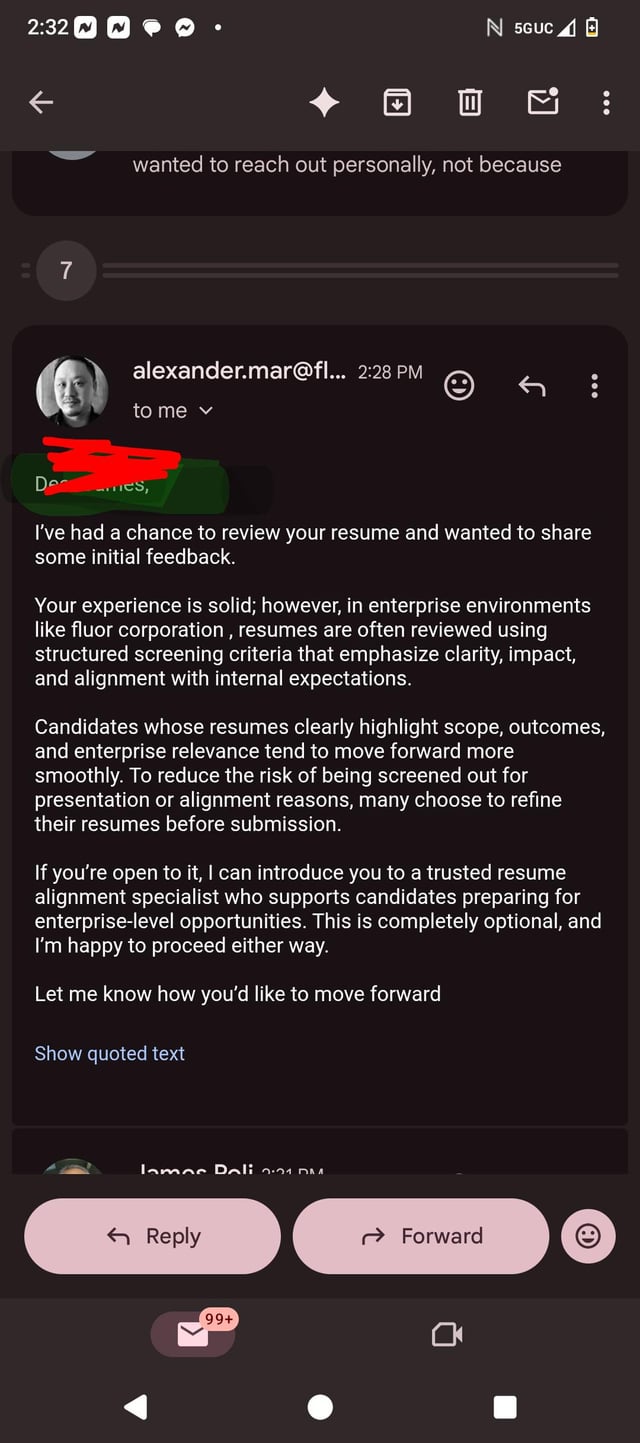Open the top bar overflow menu

[606, 102]
